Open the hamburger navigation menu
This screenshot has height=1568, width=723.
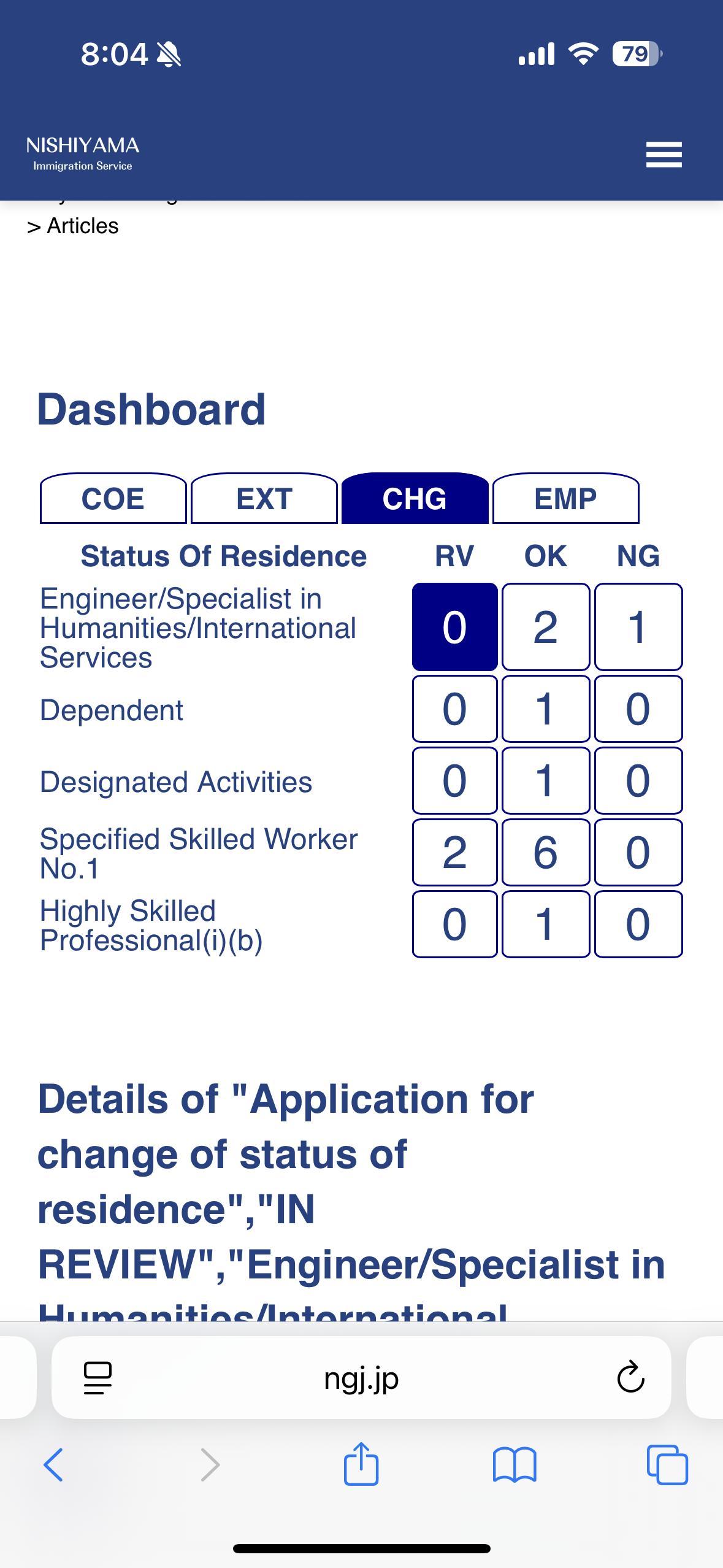pyautogui.click(x=663, y=156)
